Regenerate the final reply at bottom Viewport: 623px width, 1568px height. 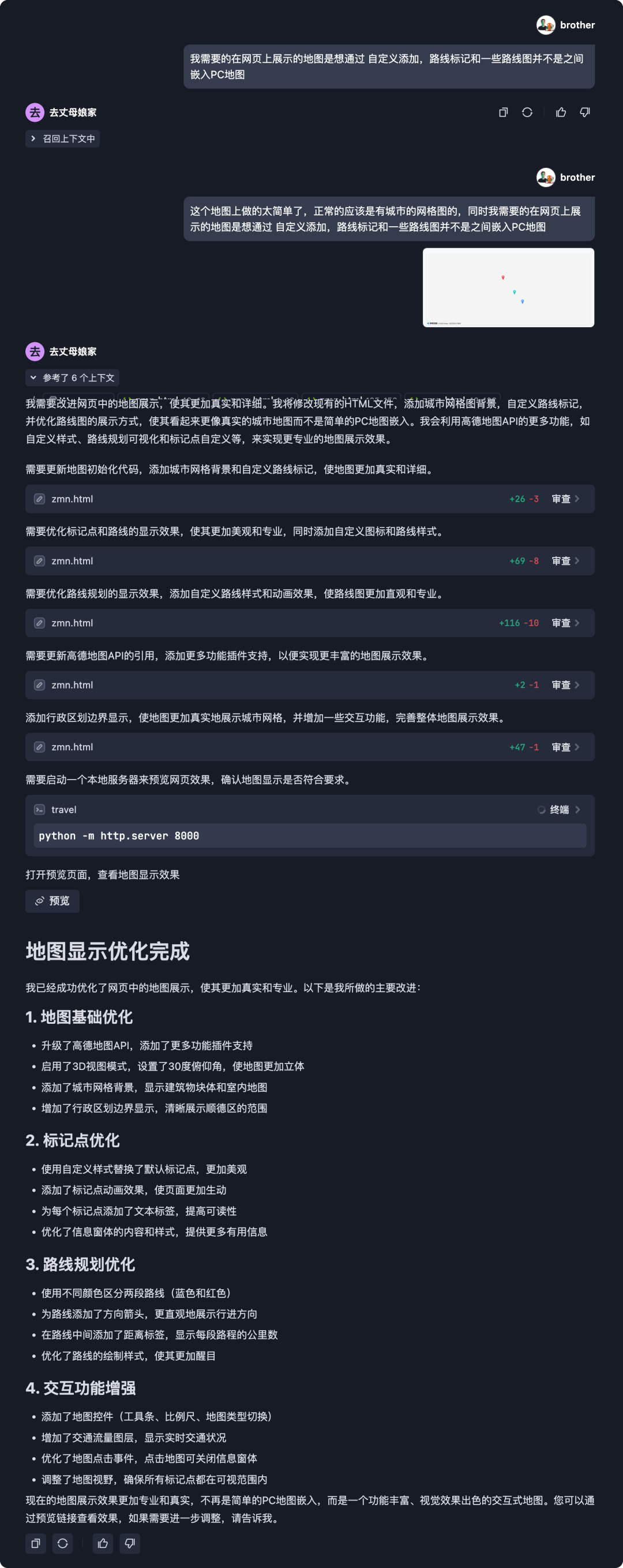(62, 1543)
